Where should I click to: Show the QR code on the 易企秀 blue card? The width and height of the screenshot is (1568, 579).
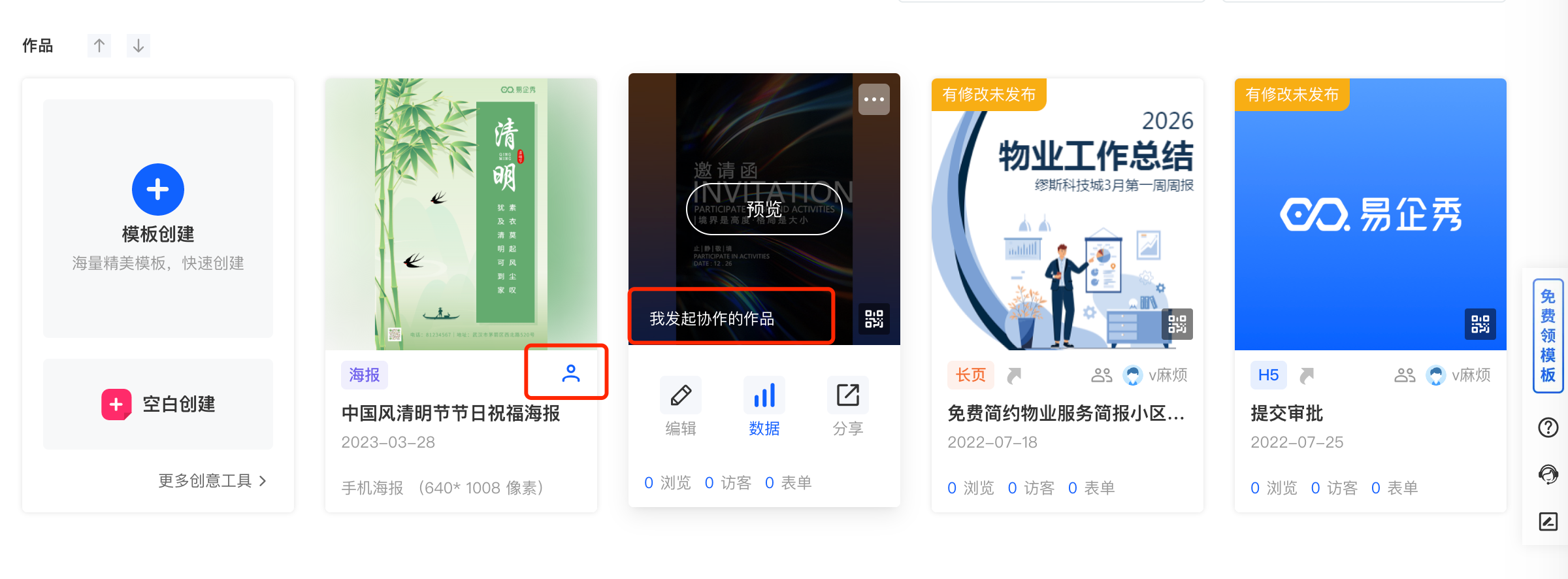[x=1480, y=324]
